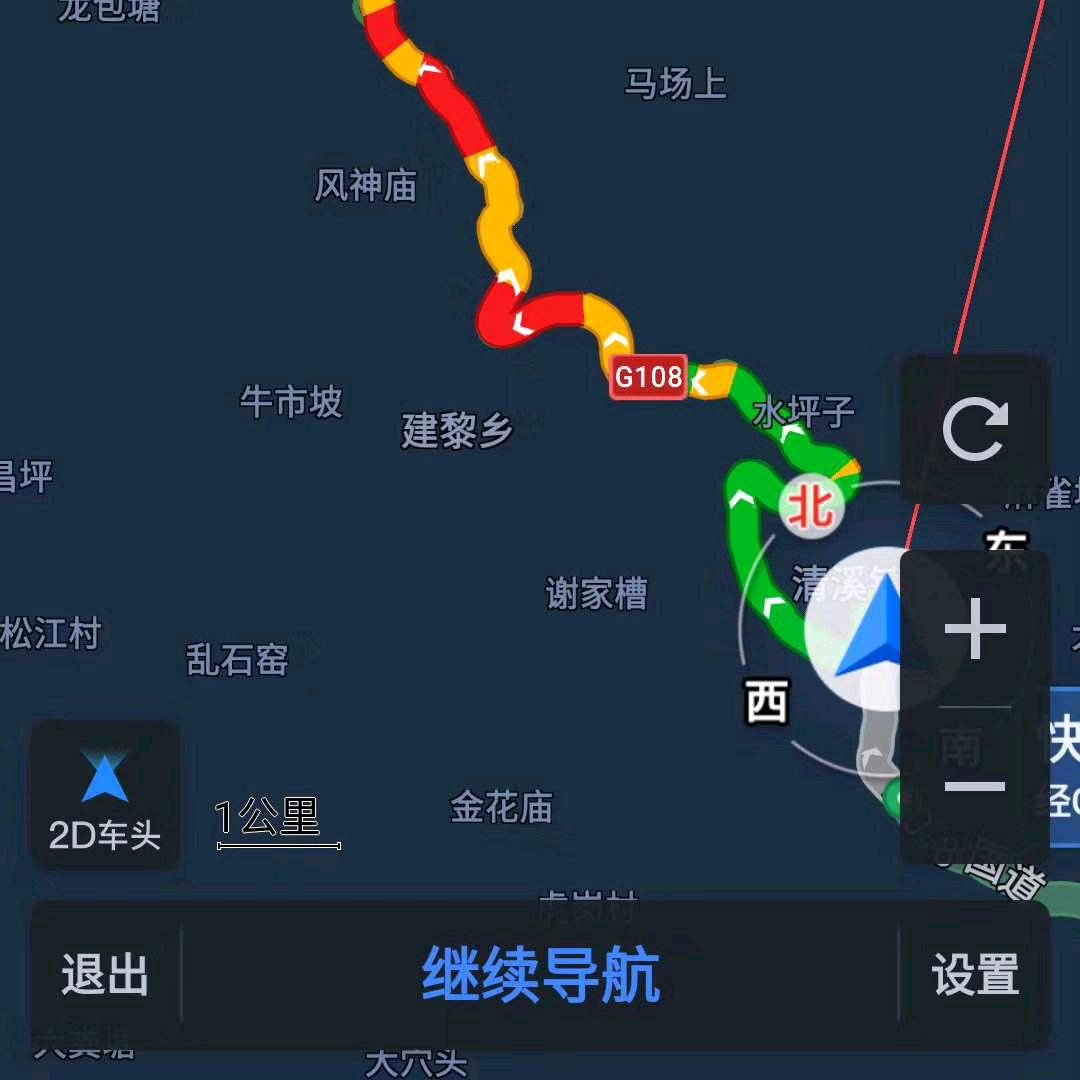Resume with 继续导航
This screenshot has width=1080, height=1080.
point(540,974)
